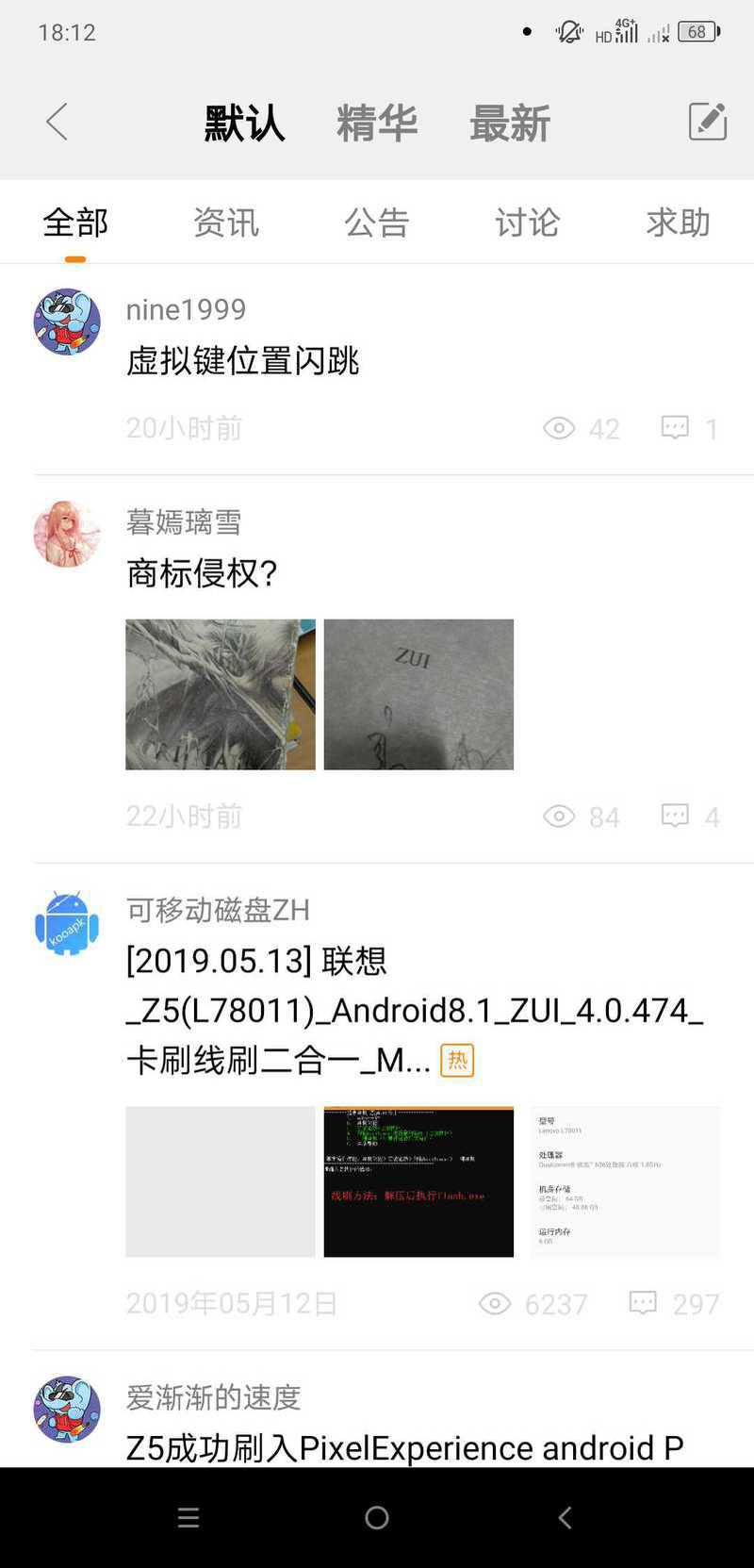Select the 默认 sort tab
Screen dimensions: 754x1568
(x=245, y=124)
